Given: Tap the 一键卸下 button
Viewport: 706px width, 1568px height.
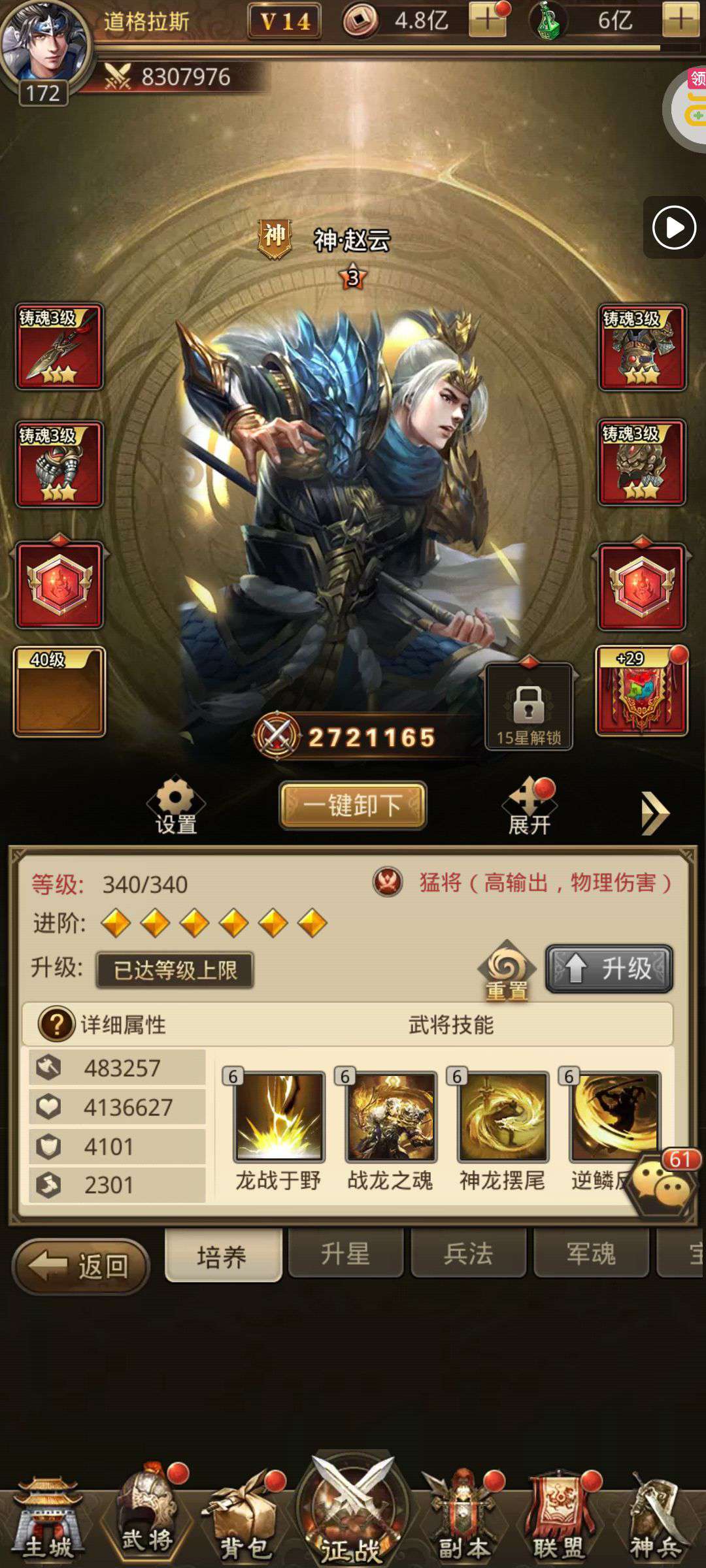Looking at the screenshot, I should 353,805.
